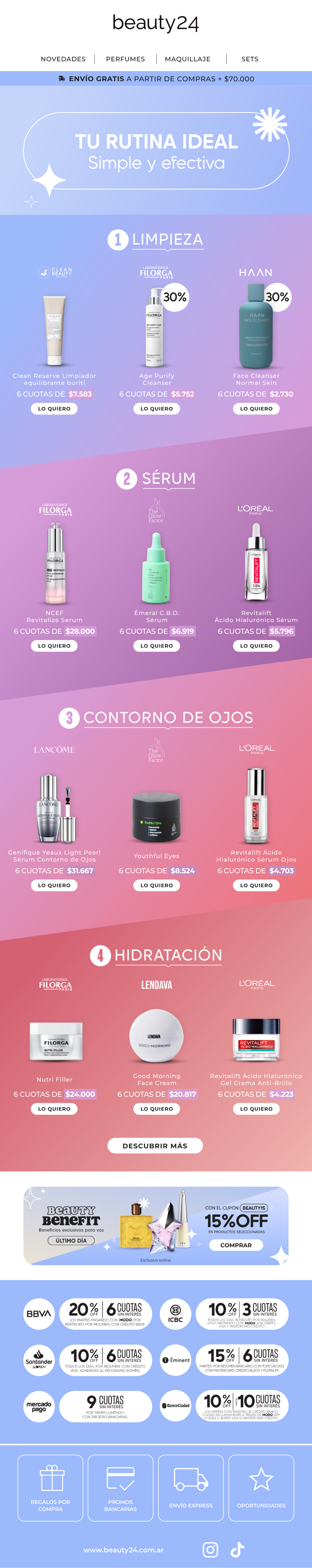Select Lo Quiero for Face Cleanser Normal Skin
Image resolution: width=312 pixels, height=1568 pixels.
point(256,408)
